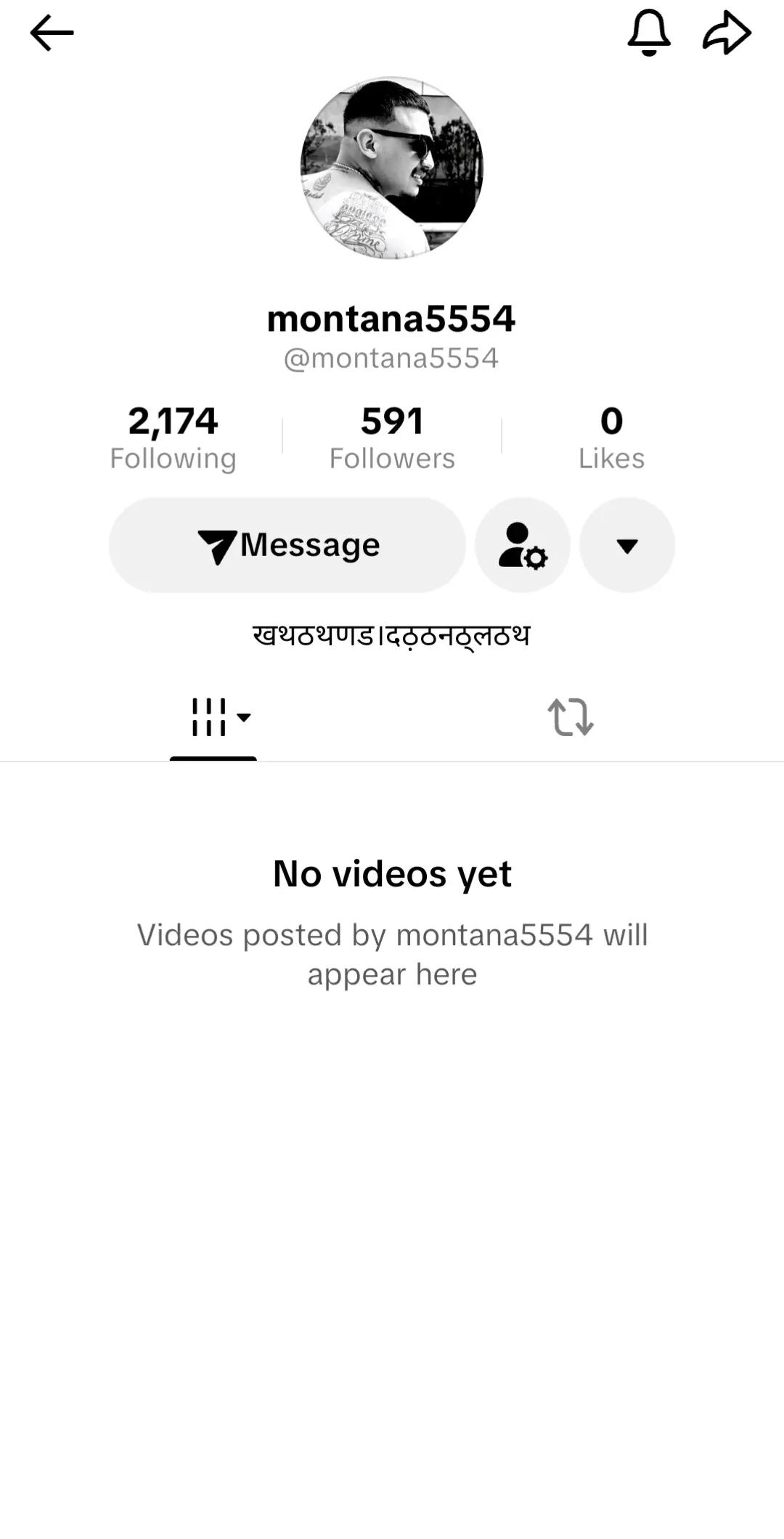
Task: Share this profile via the arrow icon
Action: tap(727, 33)
